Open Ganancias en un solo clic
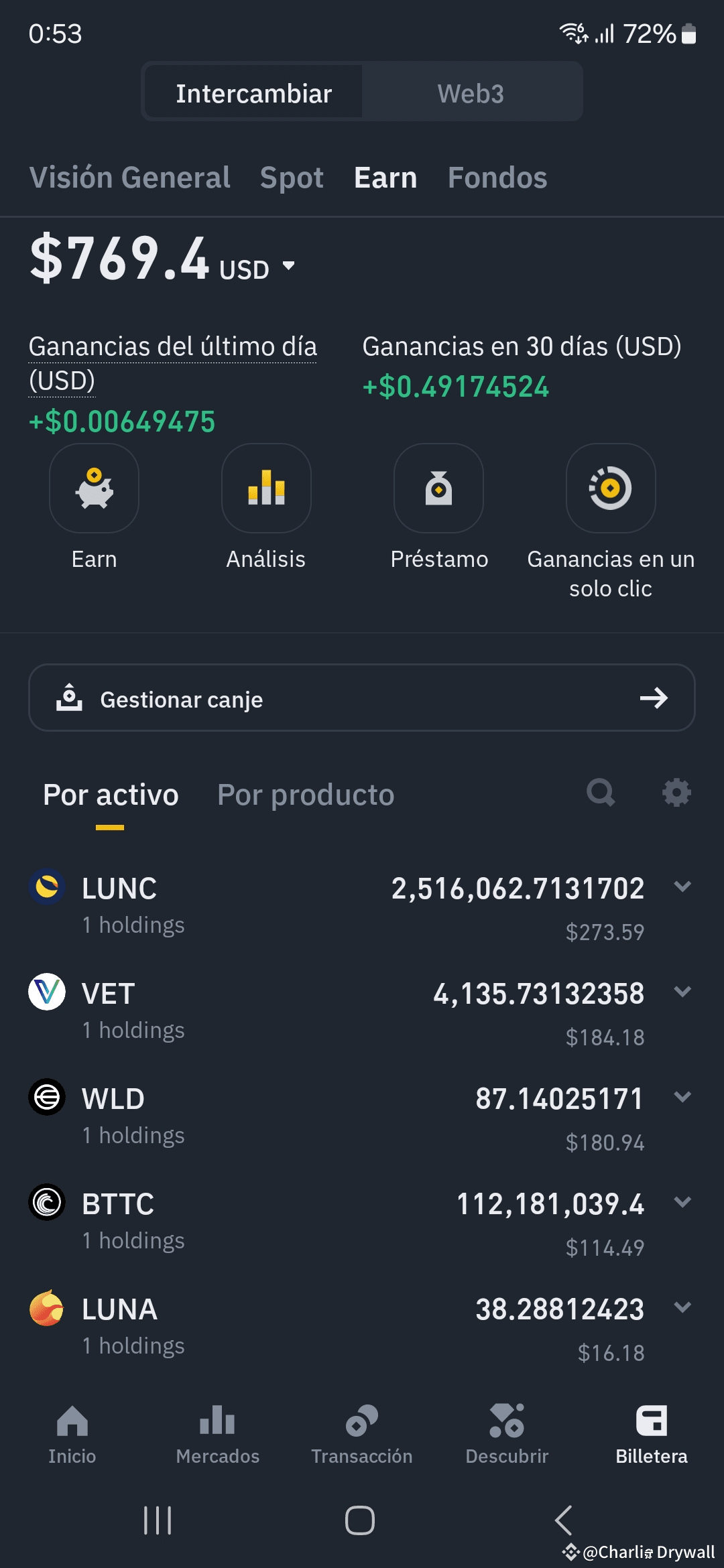This screenshot has height=1568, width=724. click(611, 488)
